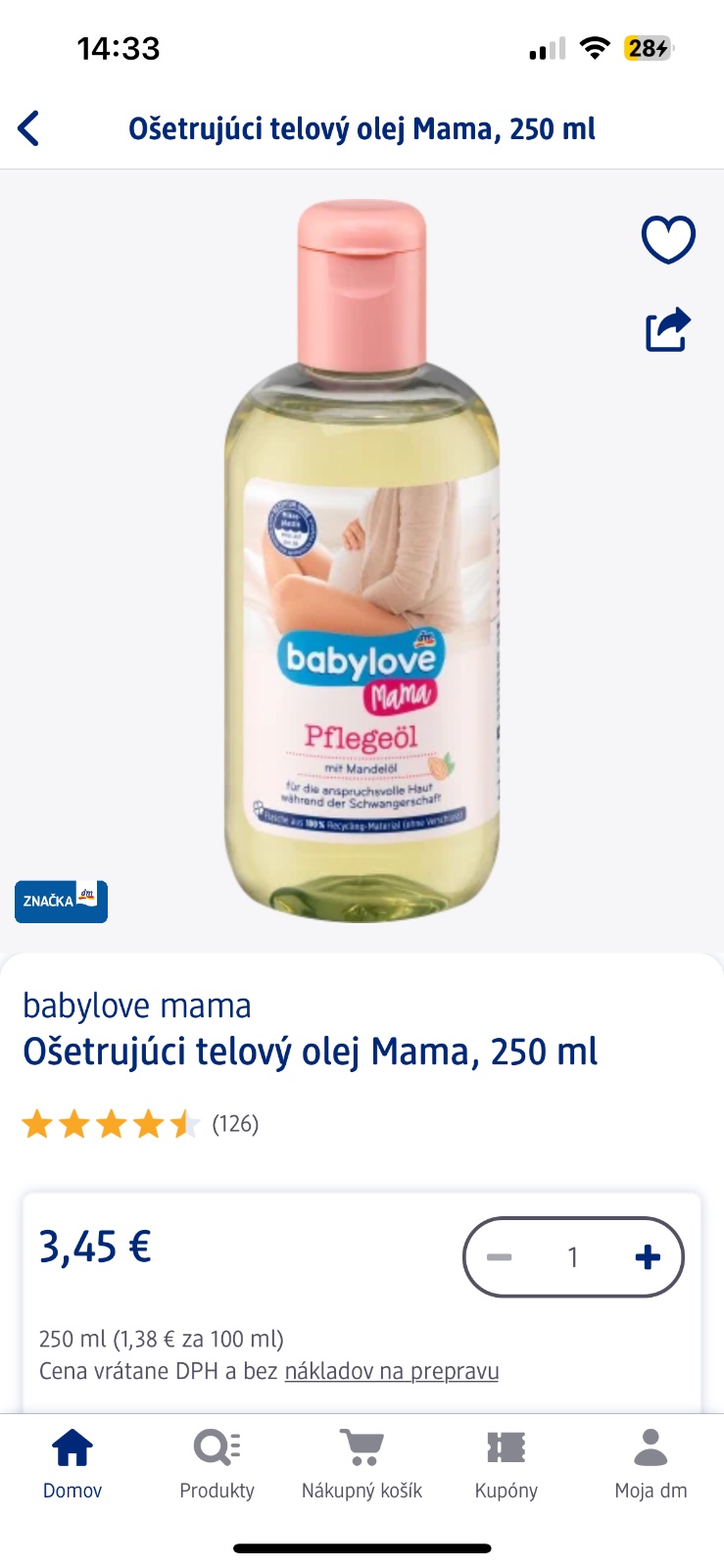
Task: Increase quantity with the plus button
Action: coord(648,1257)
